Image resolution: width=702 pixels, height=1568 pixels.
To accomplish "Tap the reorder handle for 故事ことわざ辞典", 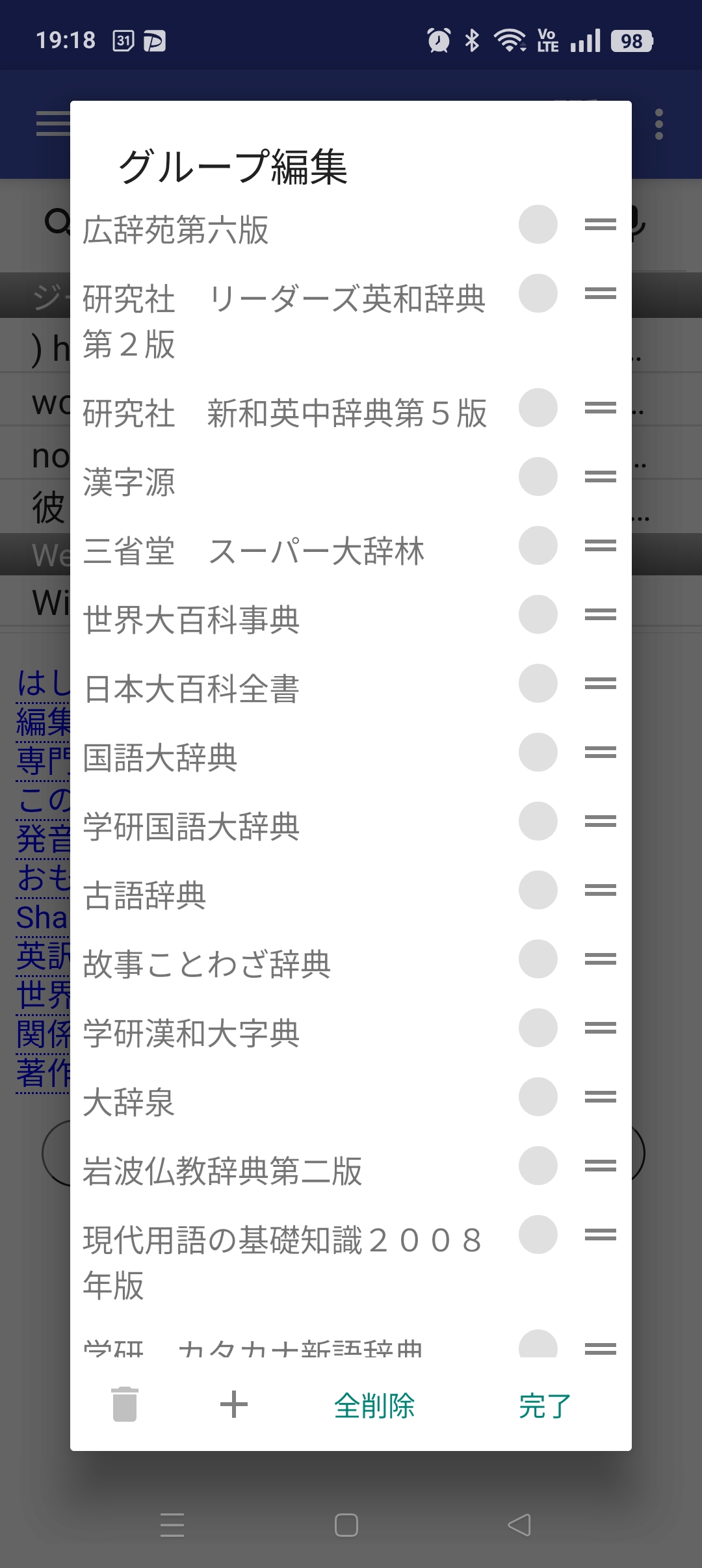I will 601,960.
